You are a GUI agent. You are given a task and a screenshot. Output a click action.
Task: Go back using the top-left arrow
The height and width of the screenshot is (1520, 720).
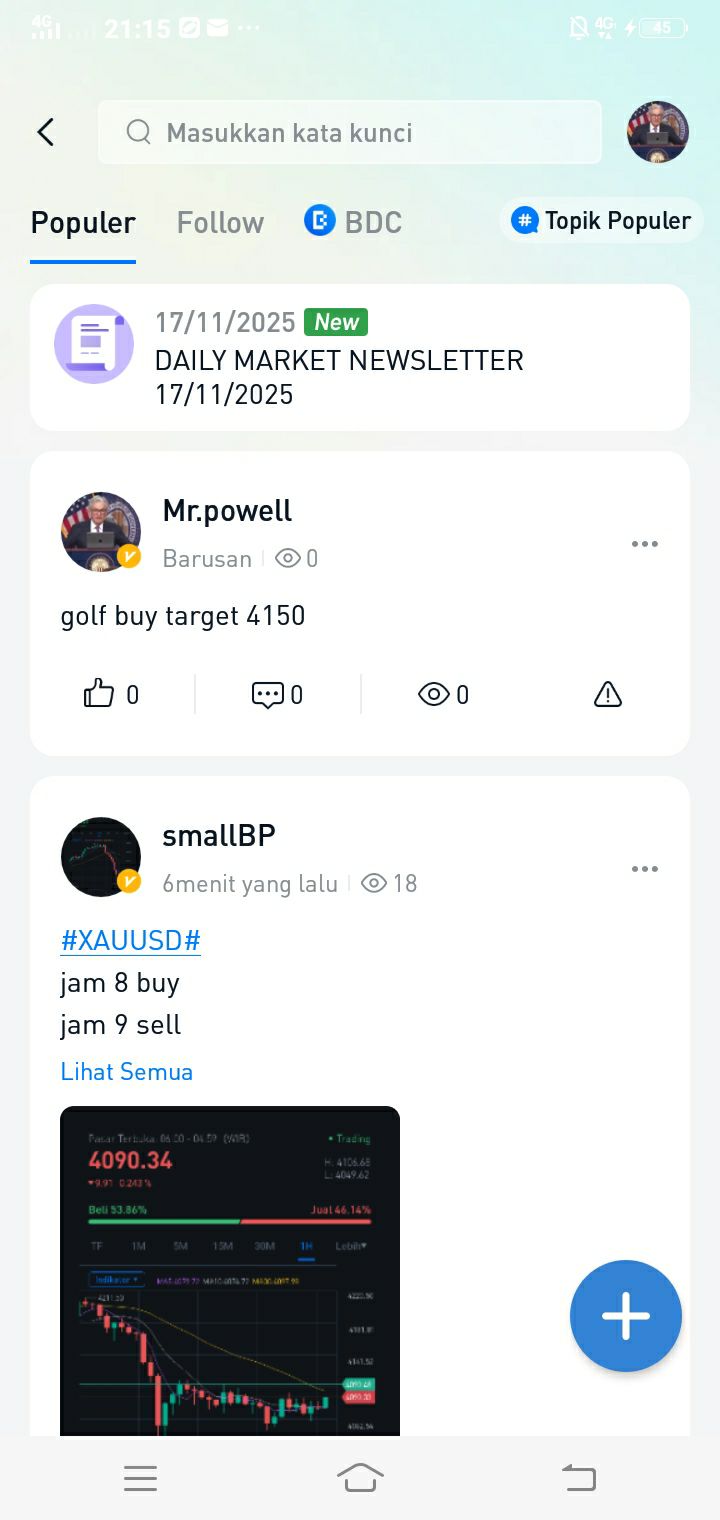pyautogui.click(x=45, y=132)
